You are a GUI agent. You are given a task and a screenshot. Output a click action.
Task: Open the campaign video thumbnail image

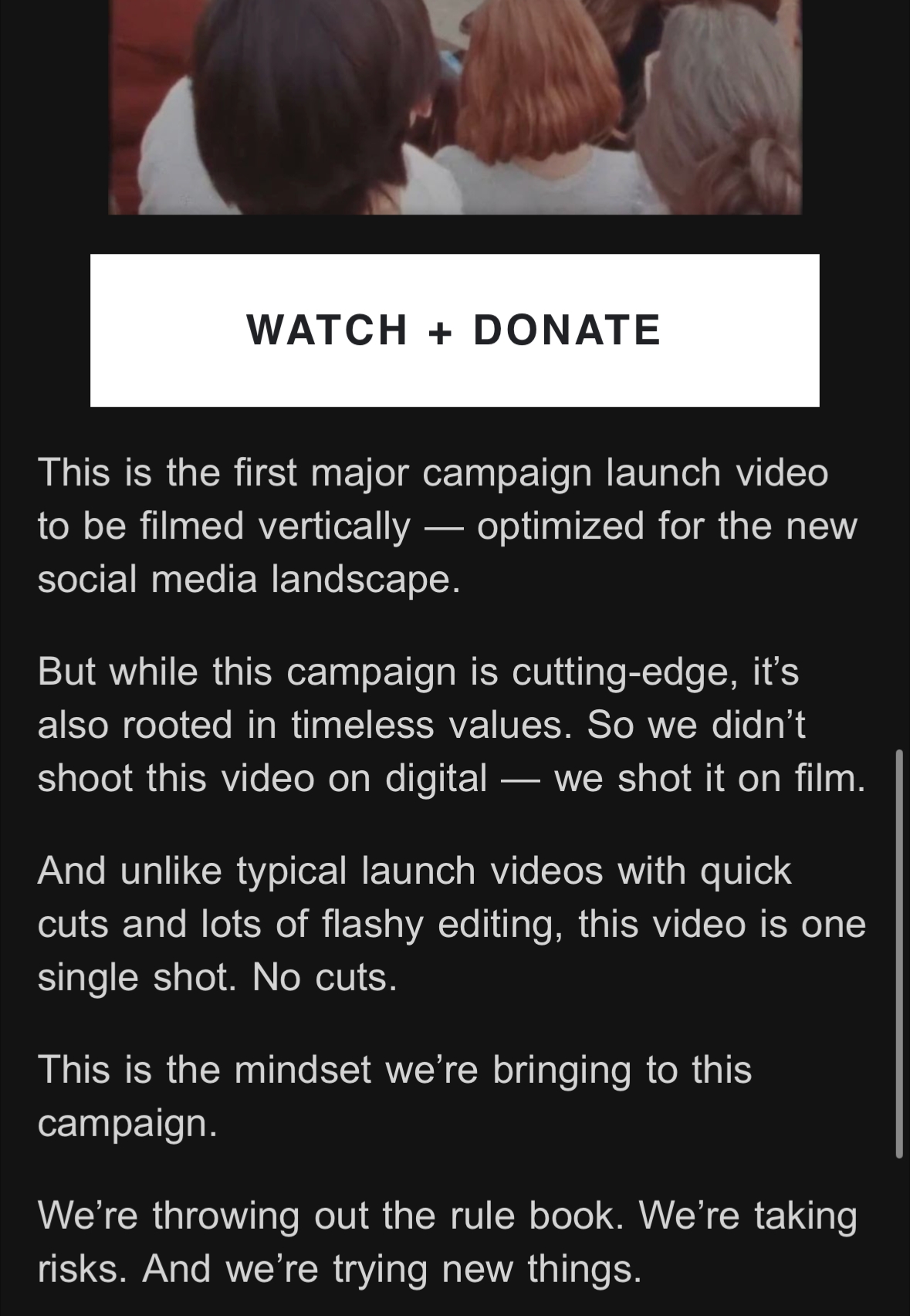[x=454, y=107]
